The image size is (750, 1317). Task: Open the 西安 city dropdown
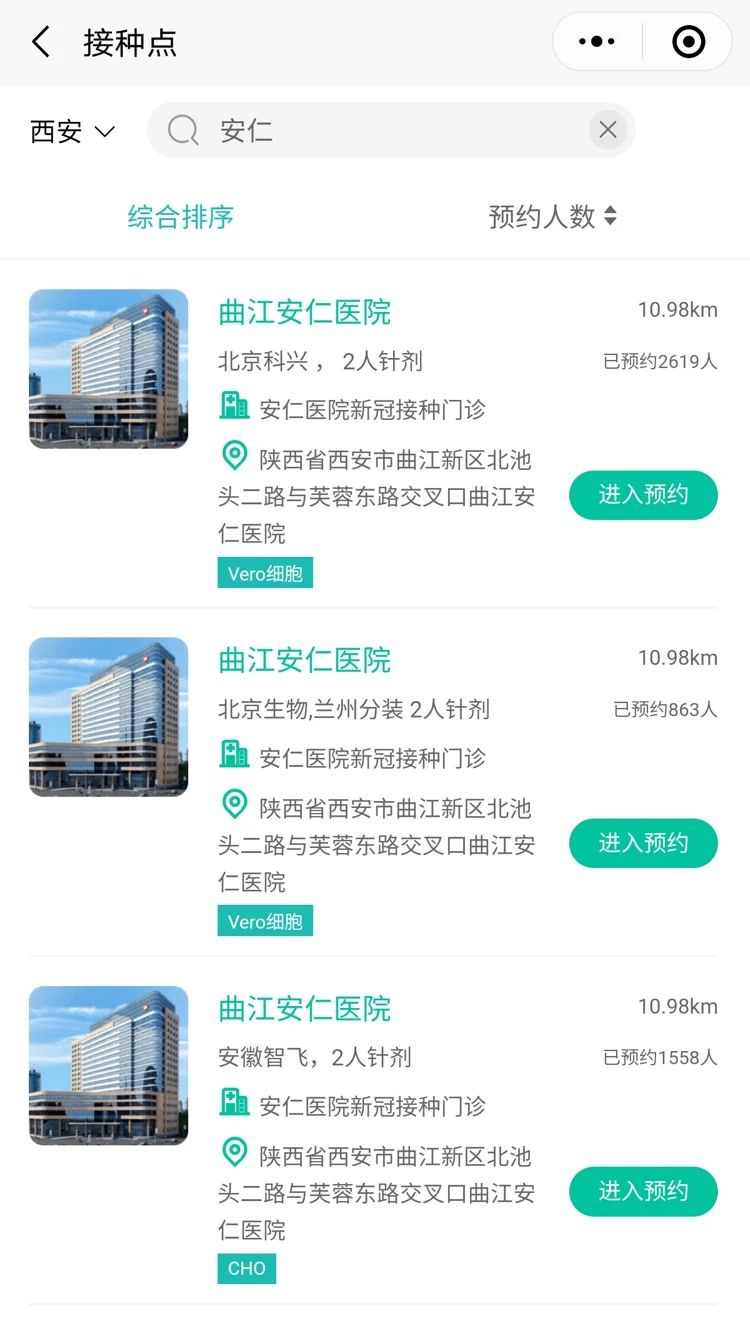(72, 131)
